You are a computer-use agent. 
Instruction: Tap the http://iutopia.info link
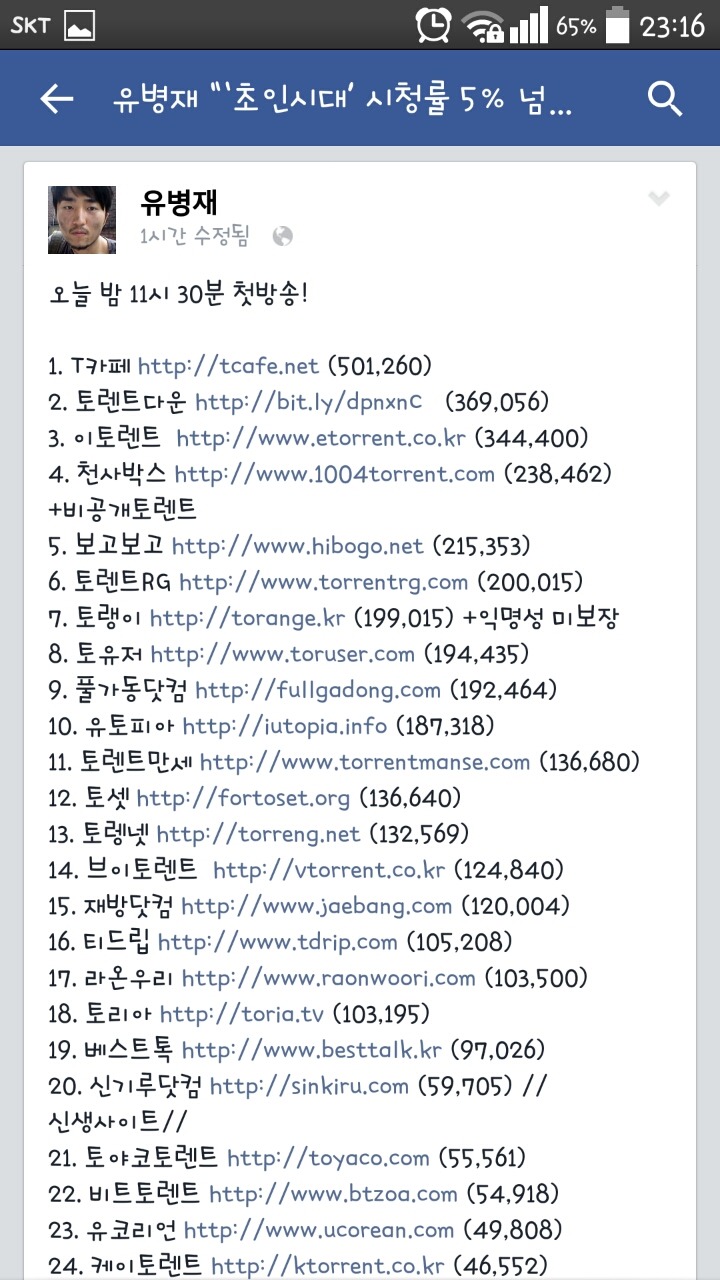pyautogui.click(x=286, y=726)
